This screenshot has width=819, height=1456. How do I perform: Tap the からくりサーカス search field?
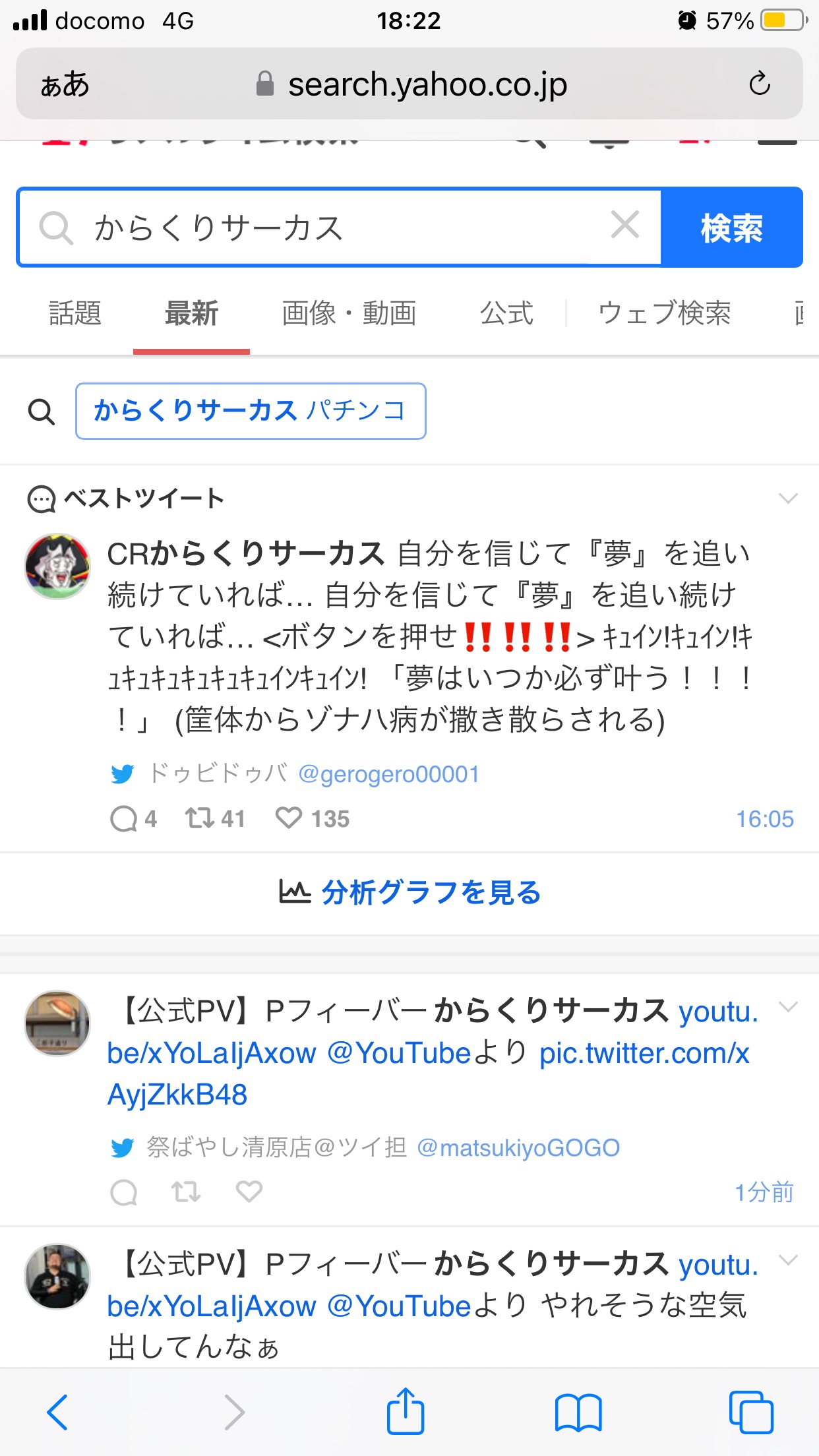tap(330, 228)
